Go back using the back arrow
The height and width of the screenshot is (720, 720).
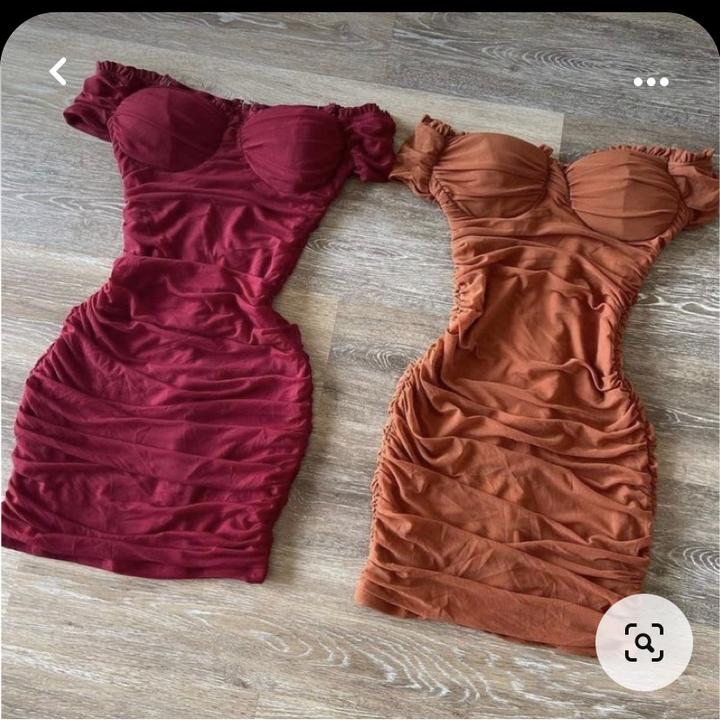pos(58,71)
